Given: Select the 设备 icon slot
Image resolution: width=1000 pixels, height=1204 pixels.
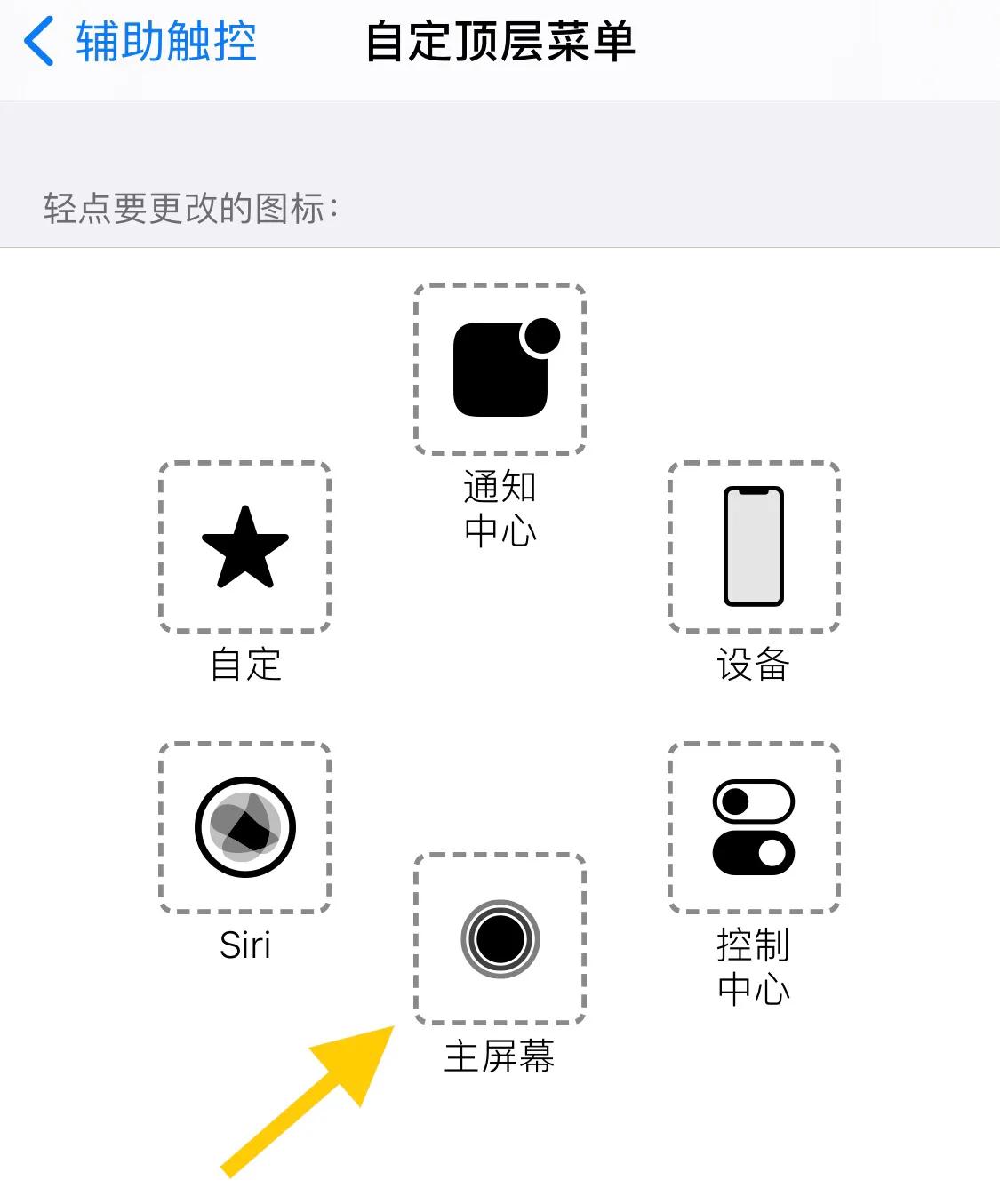Looking at the screenshot, I should click(754, 546).
